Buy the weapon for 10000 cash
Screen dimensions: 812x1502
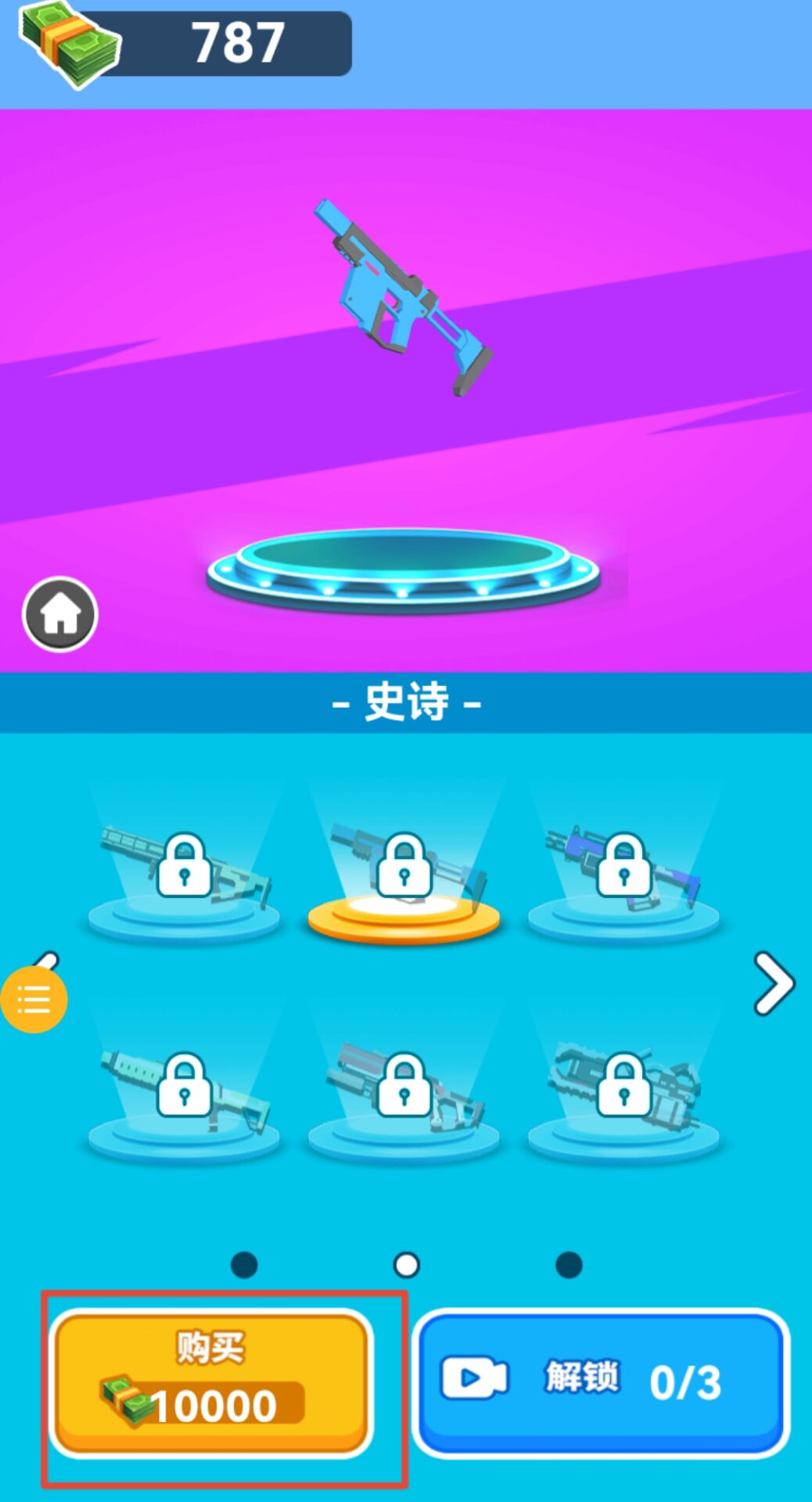click(210, 1383)
